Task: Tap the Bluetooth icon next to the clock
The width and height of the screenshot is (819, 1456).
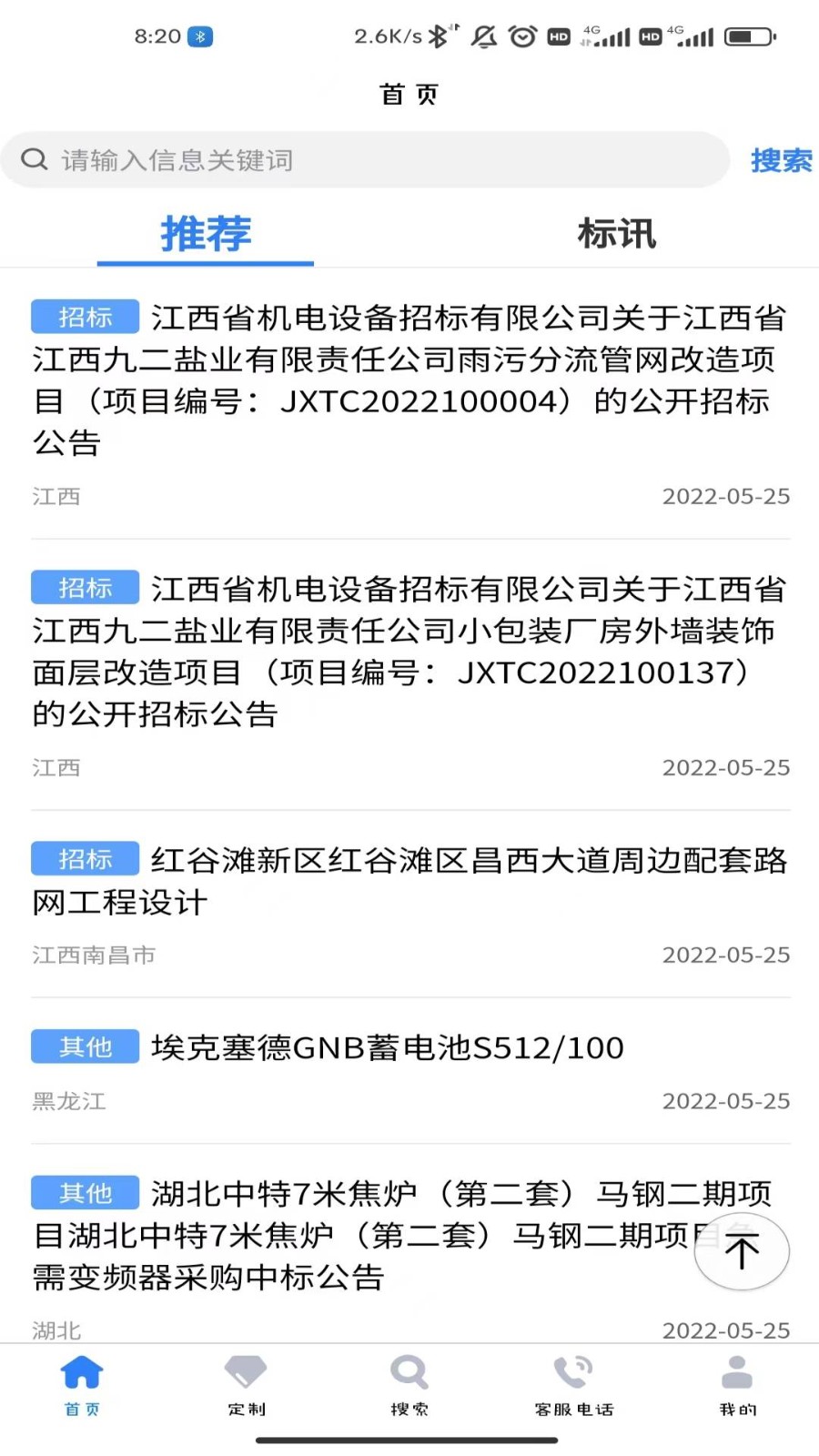Action: (200, 36)
